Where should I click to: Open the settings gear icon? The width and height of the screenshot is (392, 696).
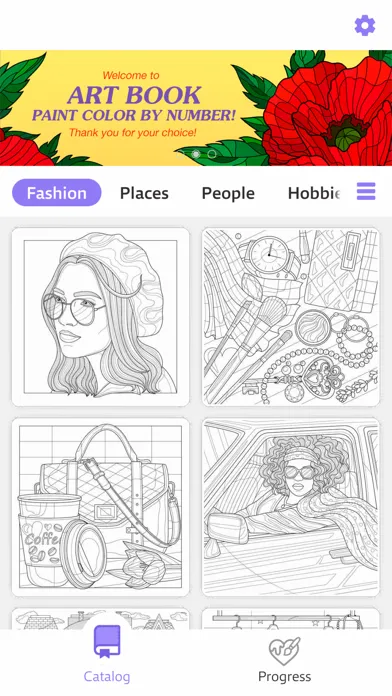point(365,26)
